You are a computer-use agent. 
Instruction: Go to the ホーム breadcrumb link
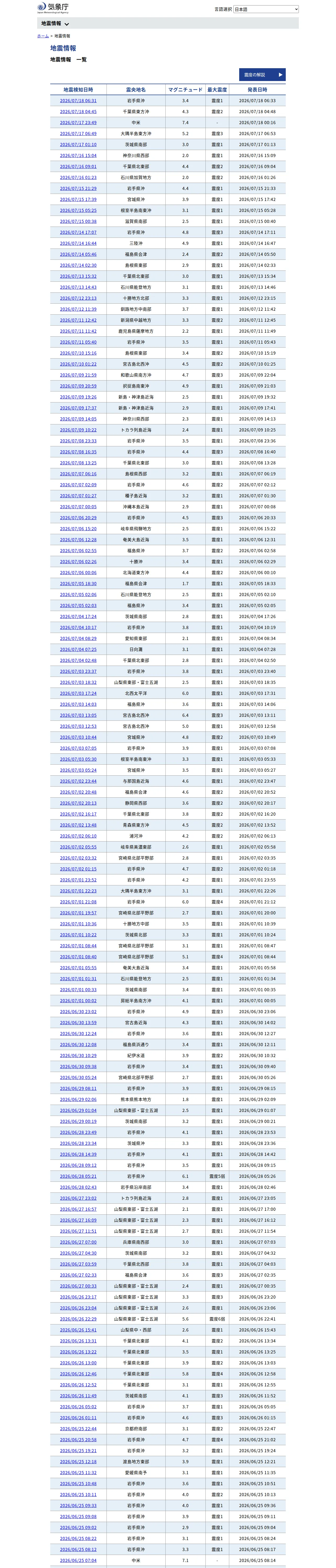pos(43,36)
